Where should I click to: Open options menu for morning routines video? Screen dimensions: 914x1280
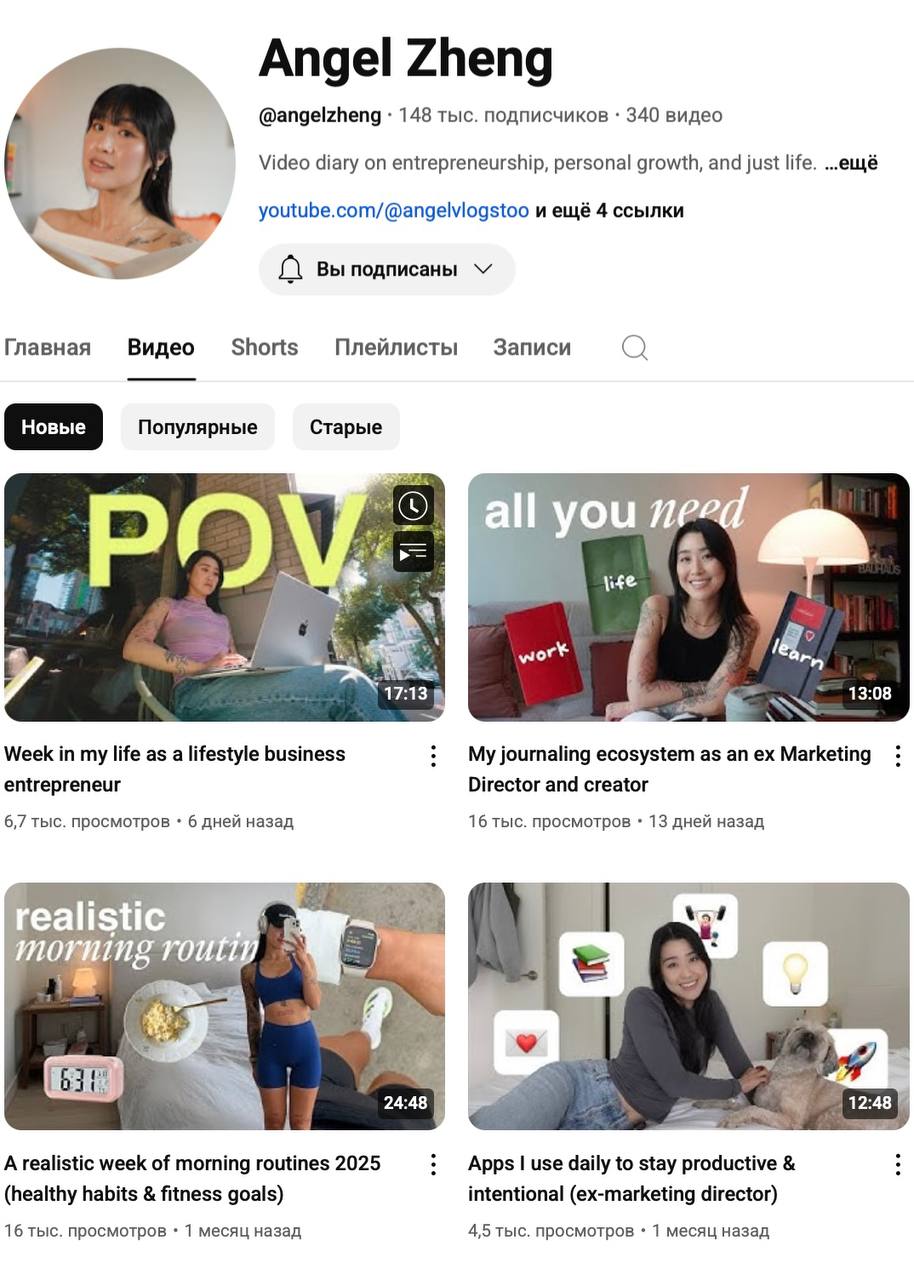pos(433,1165)
